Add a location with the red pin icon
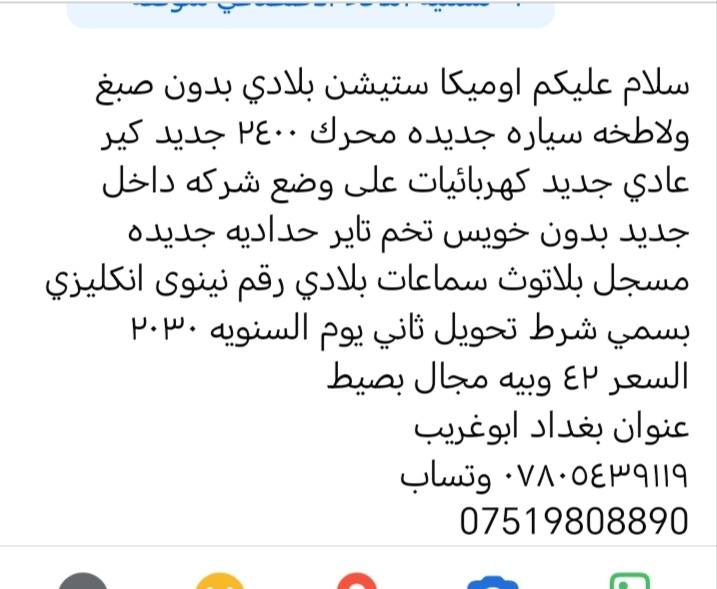The image size is (717, 589). pyautogui.click(x=357, y=582)
